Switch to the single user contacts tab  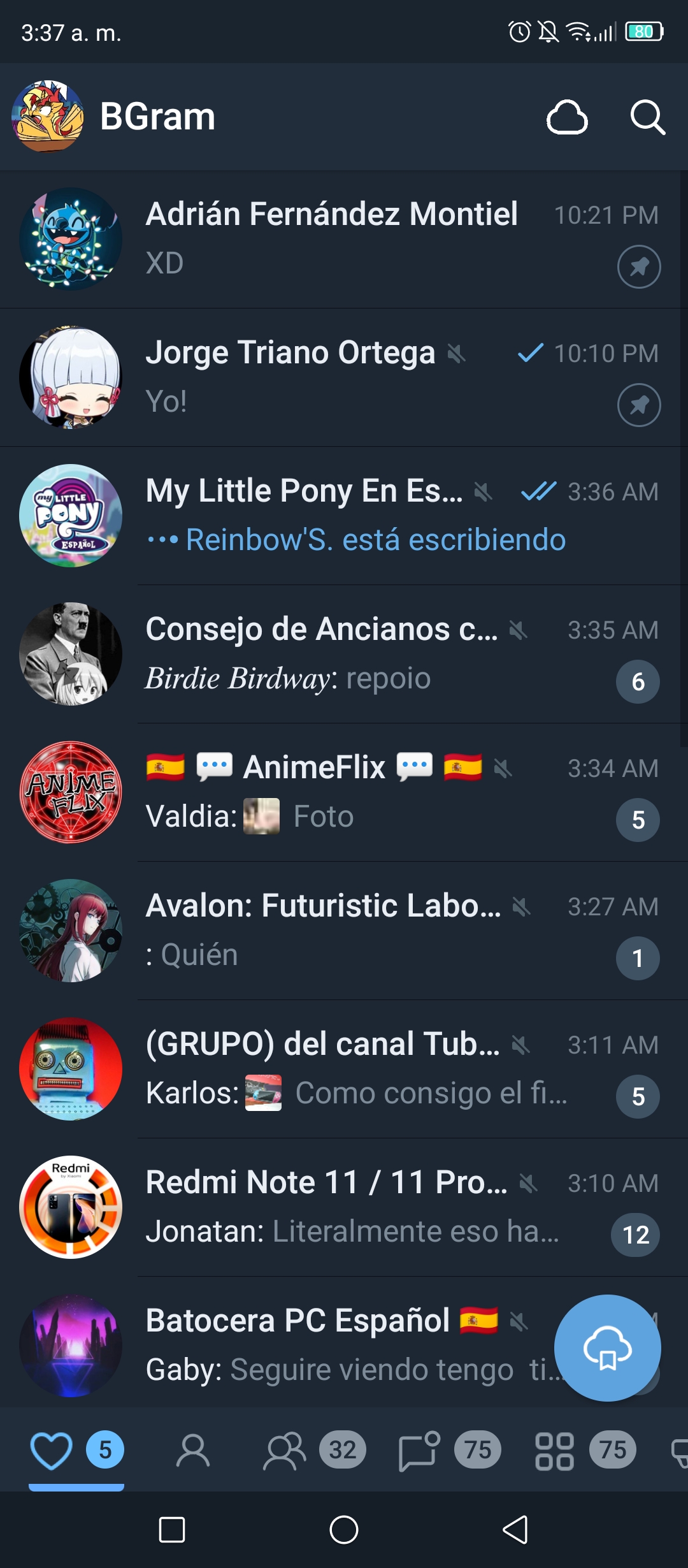(x=192, y=1451)
